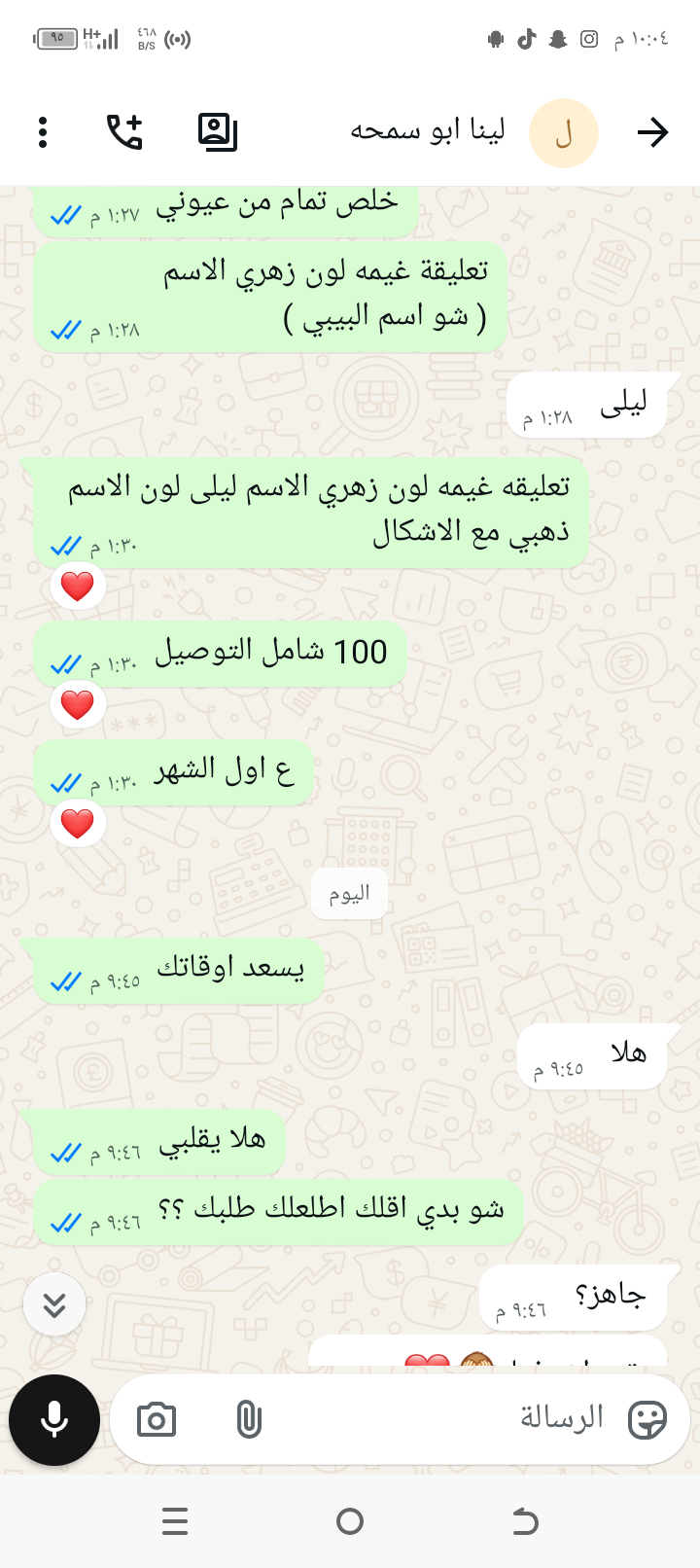This screenshot has height=1568, width=700.
Task: View heart reaction on 100 شامل التوصيل message
Action: point(78,704)
